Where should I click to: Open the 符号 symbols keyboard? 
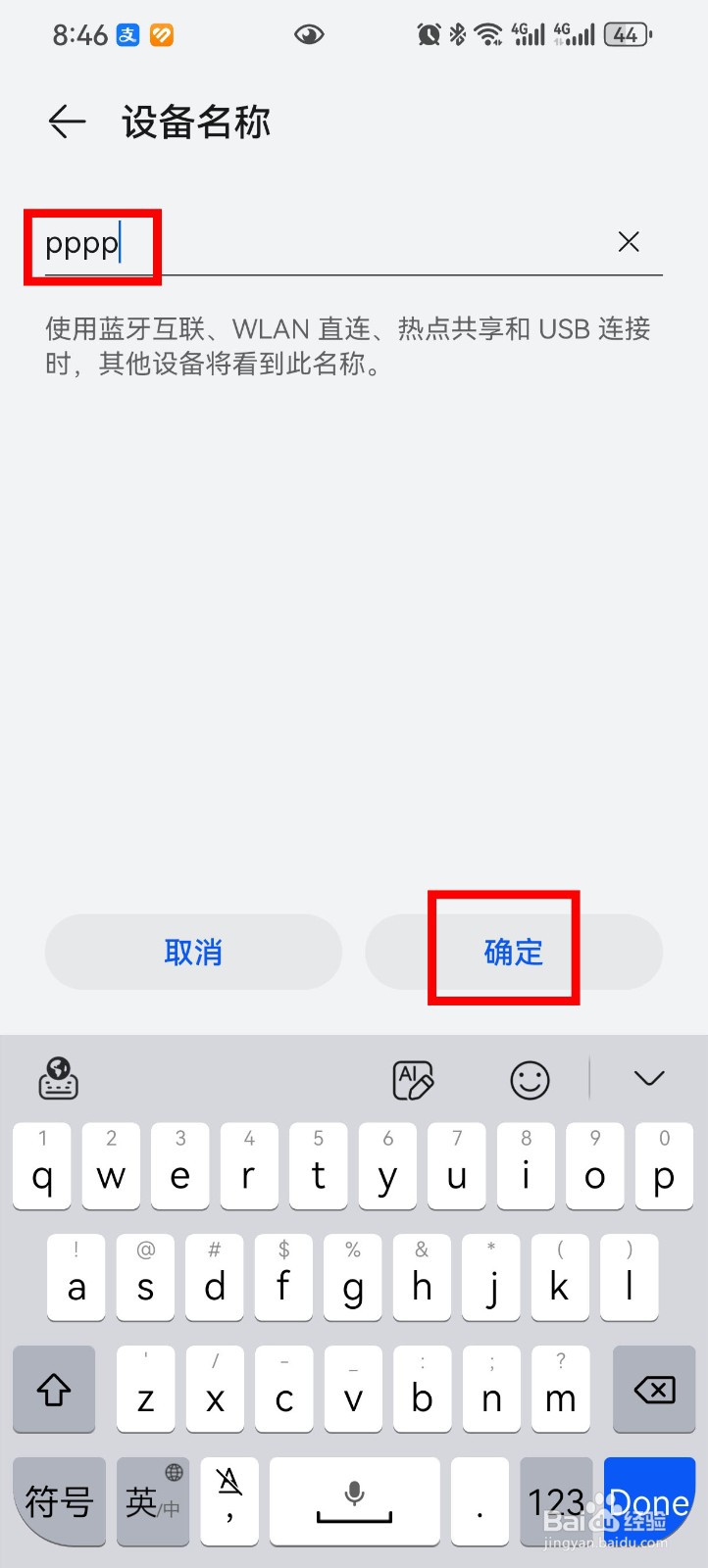[x=58, y=1502]
